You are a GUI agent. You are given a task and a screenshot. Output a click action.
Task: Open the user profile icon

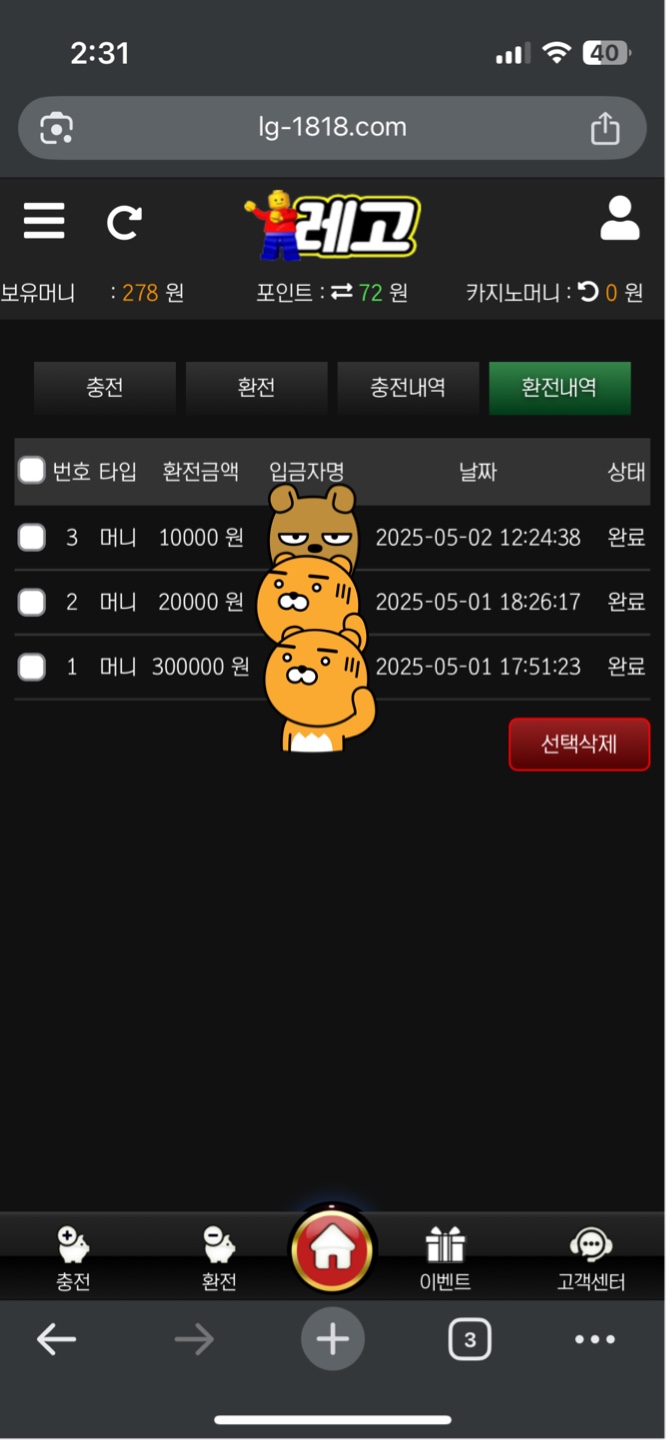620,219
